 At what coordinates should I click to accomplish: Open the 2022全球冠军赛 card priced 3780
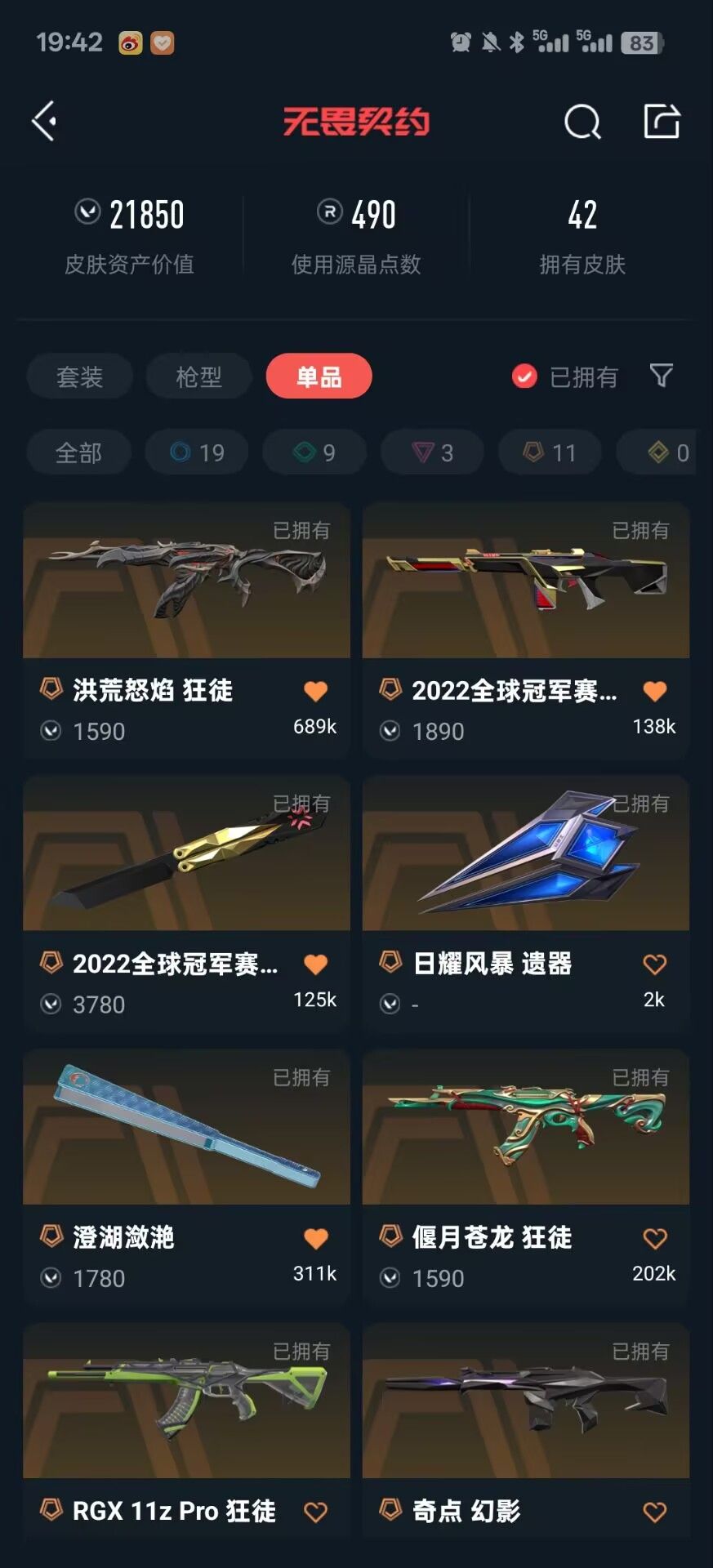[x=186, y=904]
